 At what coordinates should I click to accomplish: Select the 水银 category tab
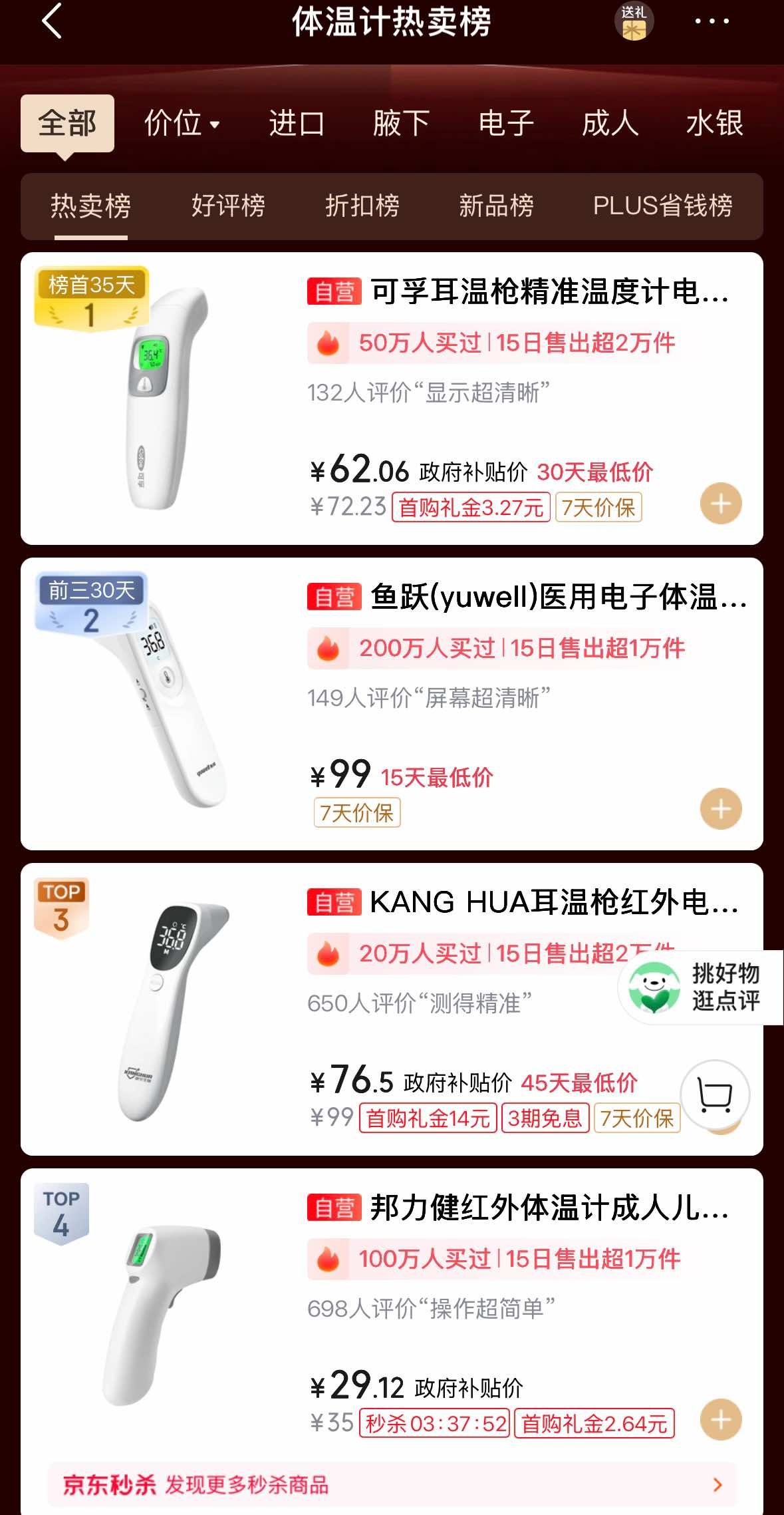[714, 124]
